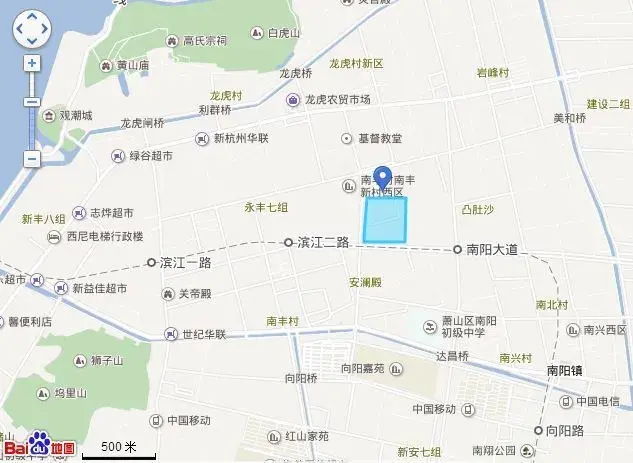Open the 南阳大道 station marker

[458, 248]
